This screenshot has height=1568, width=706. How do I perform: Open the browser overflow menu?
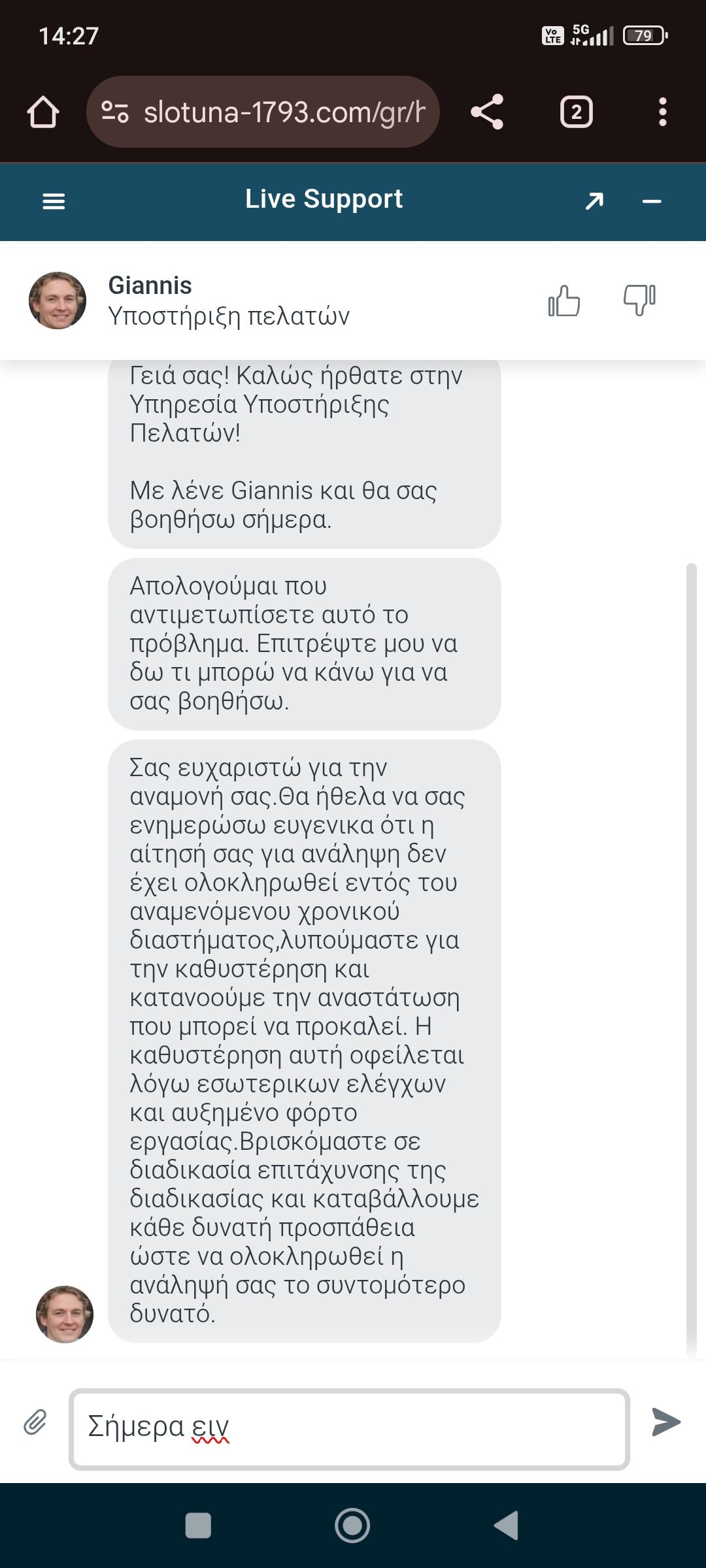(x=662, y=112)
